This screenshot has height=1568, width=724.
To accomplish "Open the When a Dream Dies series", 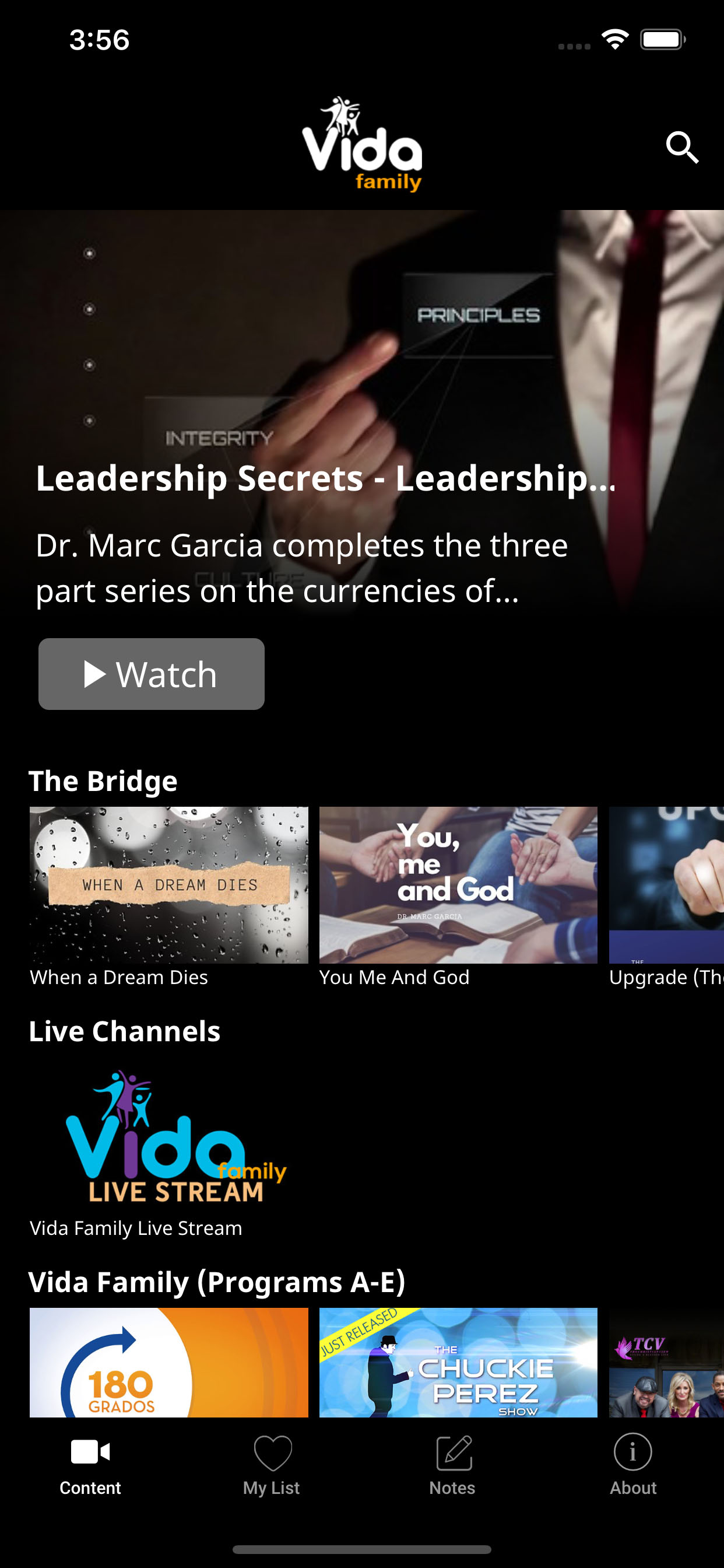I will [x=169, y=885].
